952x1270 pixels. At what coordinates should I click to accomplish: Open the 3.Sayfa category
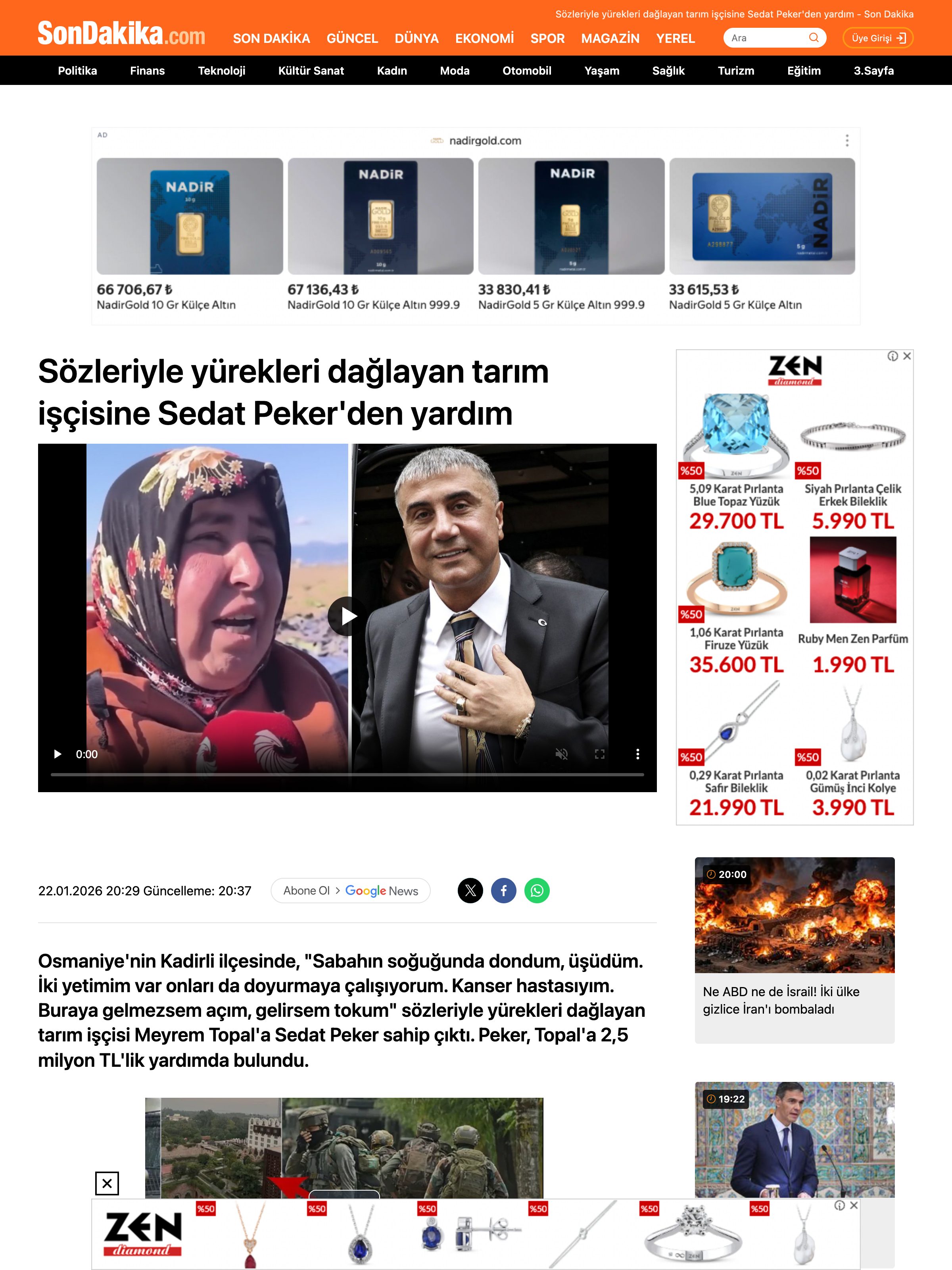click(x=873, y=71)
